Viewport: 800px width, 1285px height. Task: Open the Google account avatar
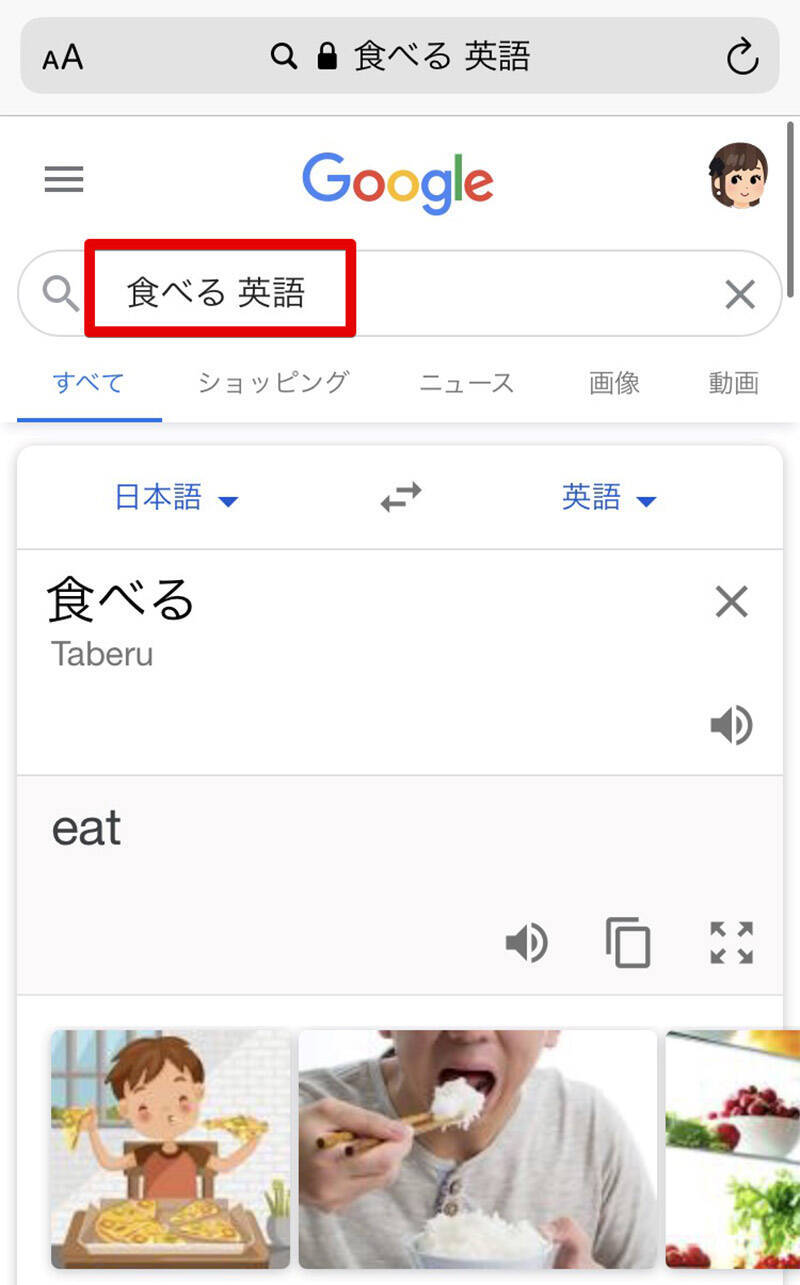click(x=738, y=176)
